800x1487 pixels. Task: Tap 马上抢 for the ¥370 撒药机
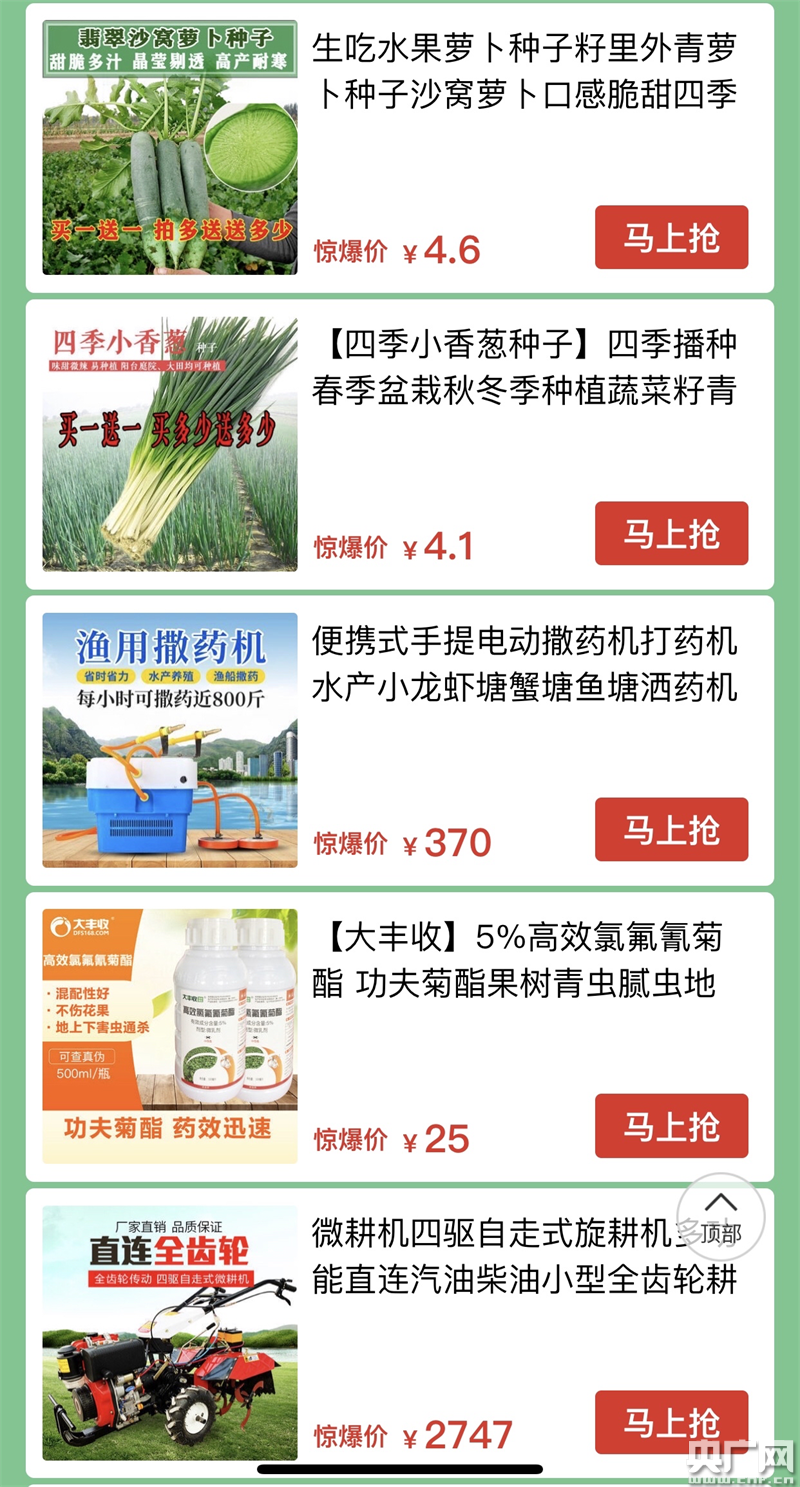point(671,830)
